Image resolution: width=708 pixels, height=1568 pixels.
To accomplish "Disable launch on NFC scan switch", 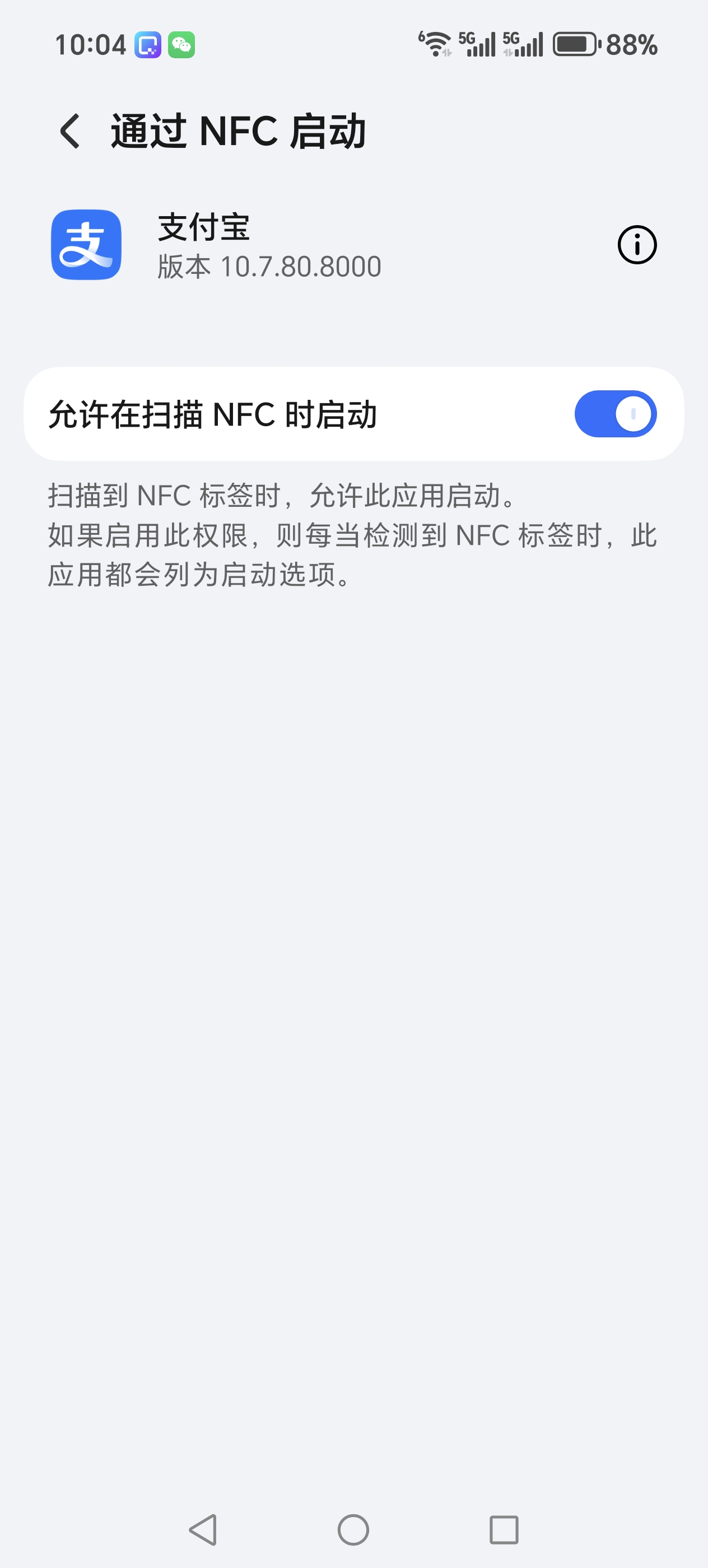I will pyautogui.click(x=615, y=414).
